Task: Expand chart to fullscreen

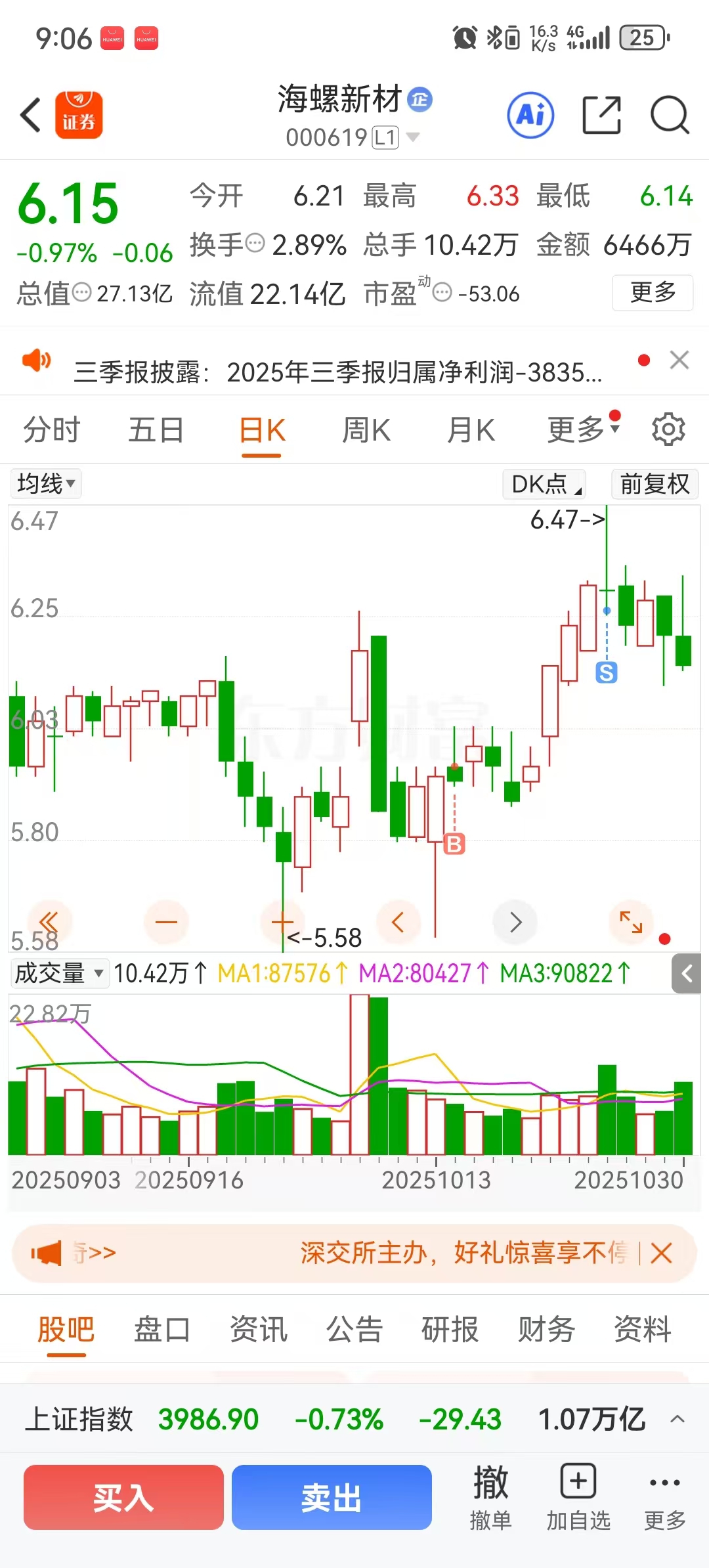Action: (x=631, y=923)
